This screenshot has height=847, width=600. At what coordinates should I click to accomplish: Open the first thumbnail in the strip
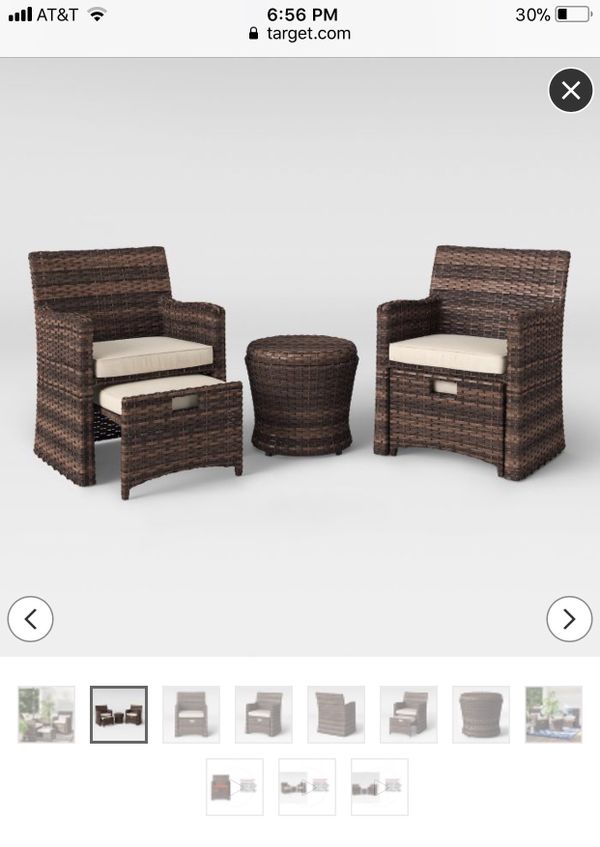click(x=46, y=714)
